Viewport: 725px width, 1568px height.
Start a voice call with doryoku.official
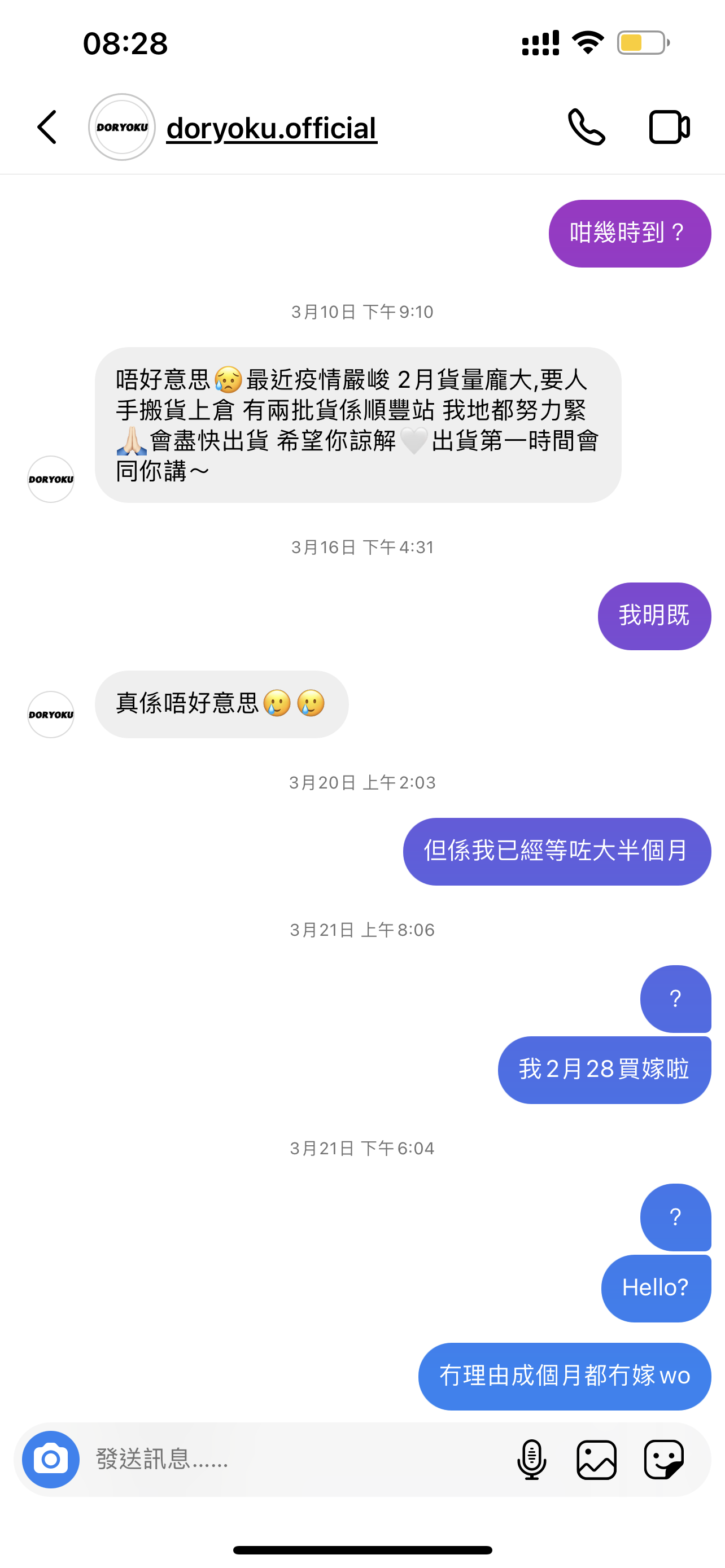pyautogui.click(x=586, y=127)
